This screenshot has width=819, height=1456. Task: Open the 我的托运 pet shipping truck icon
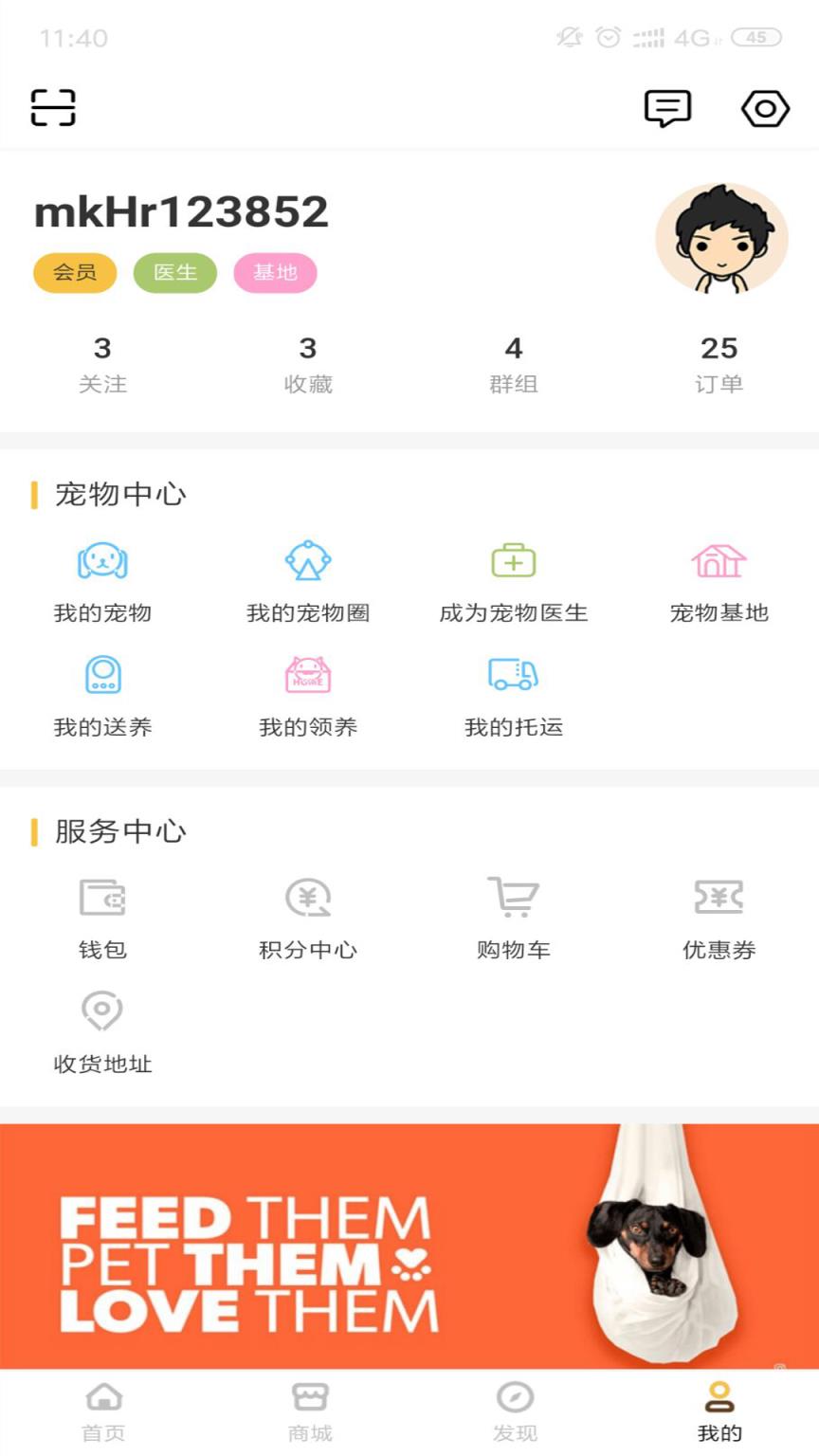[513, 676]
